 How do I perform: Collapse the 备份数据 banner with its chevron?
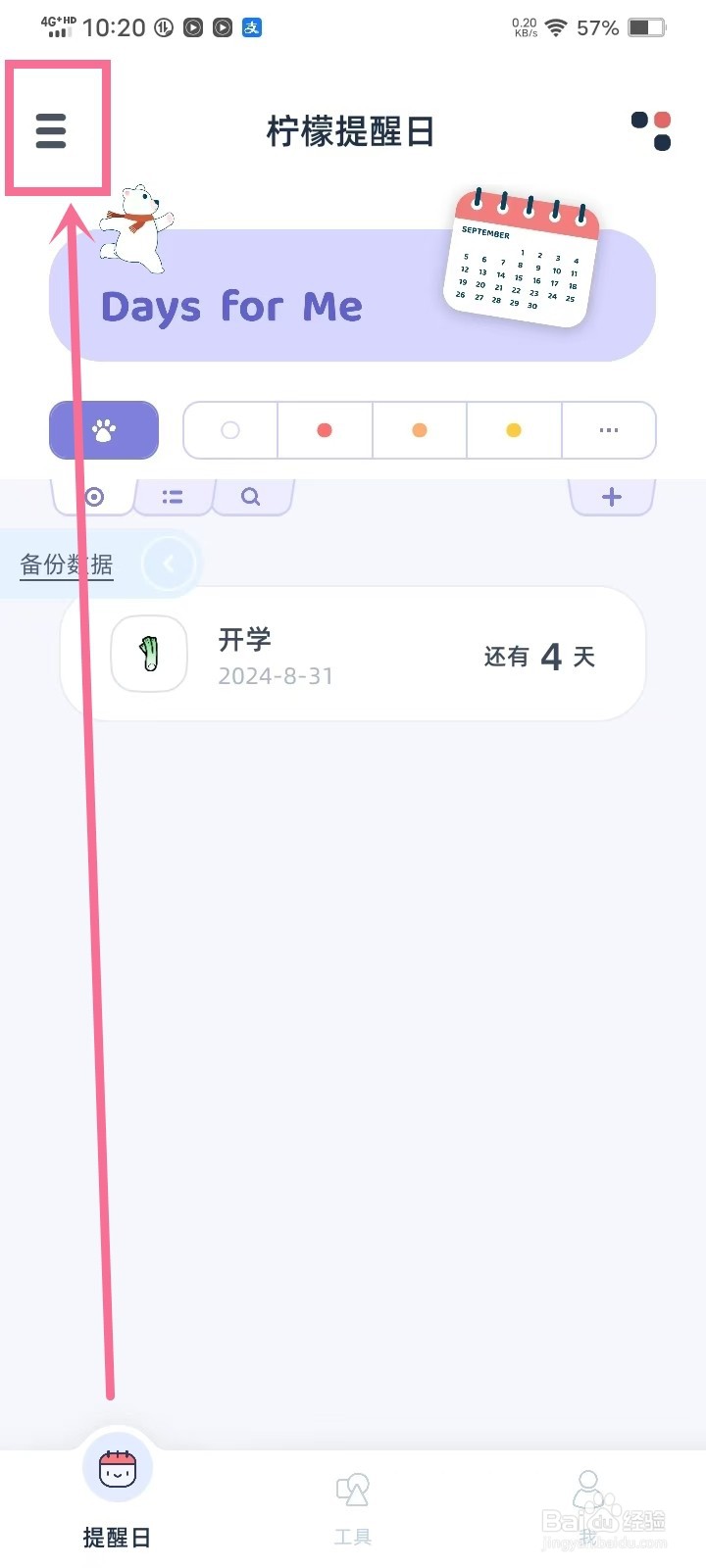tap(168, 563)
